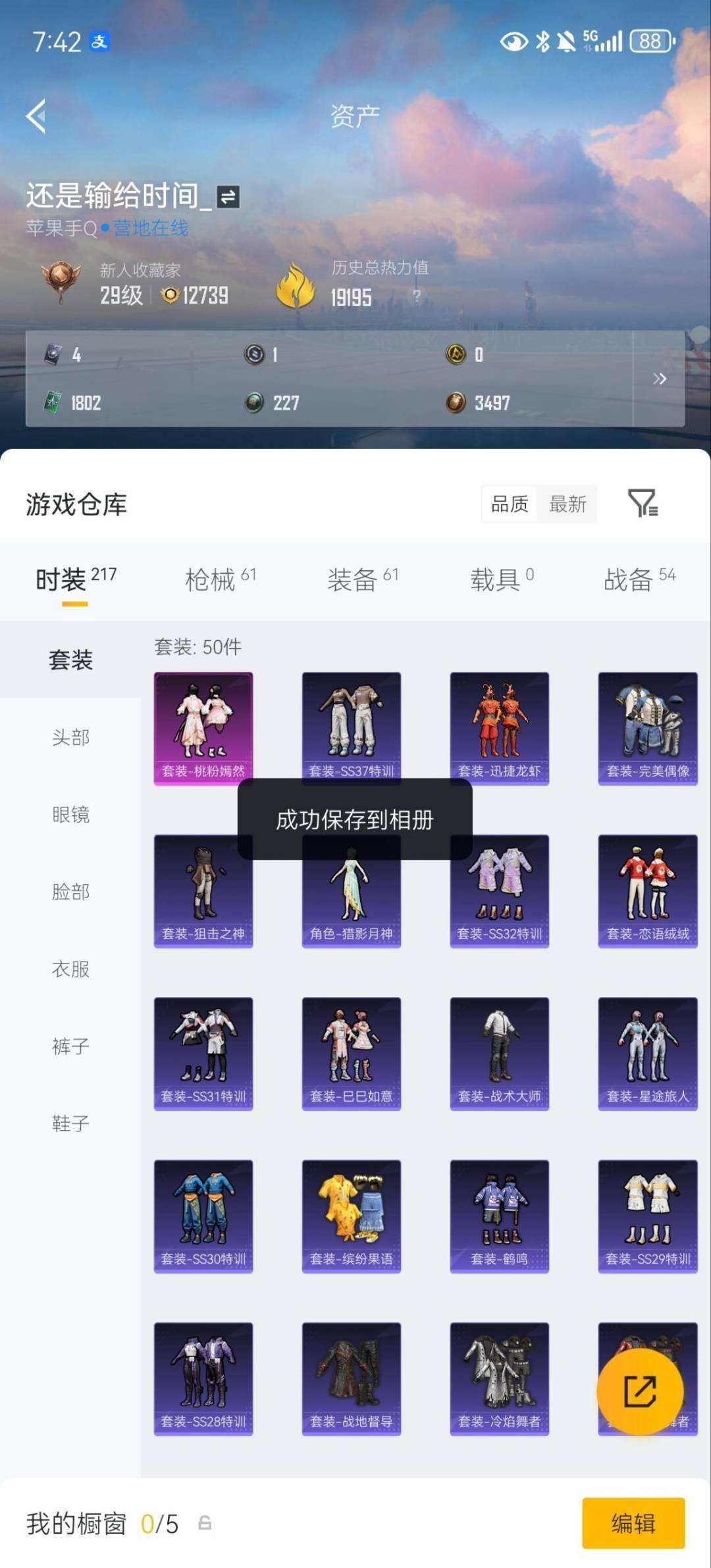711x1568 pixels.
Task: Tap the yellow floating share button
Action: pos(639,1391)
